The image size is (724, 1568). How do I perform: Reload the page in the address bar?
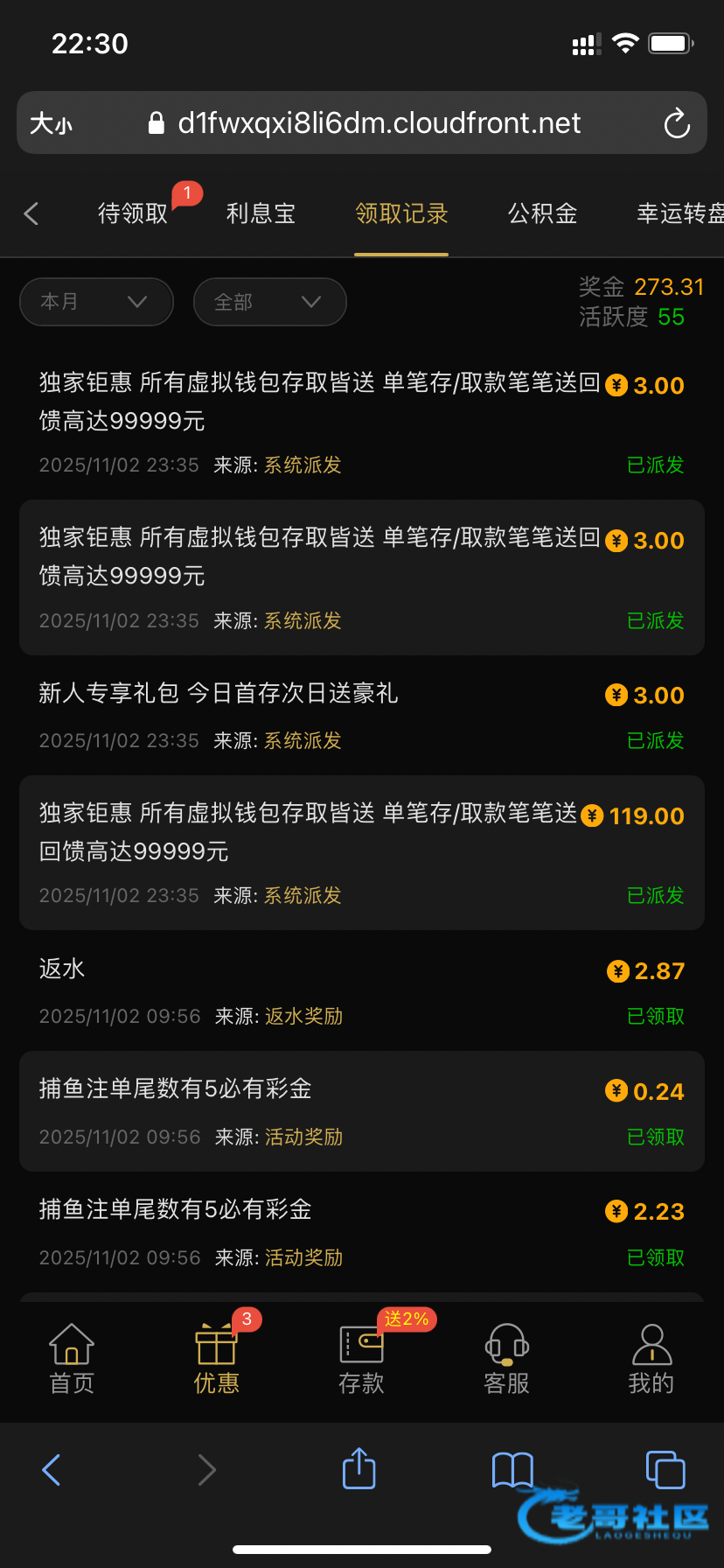coord(677,123)
